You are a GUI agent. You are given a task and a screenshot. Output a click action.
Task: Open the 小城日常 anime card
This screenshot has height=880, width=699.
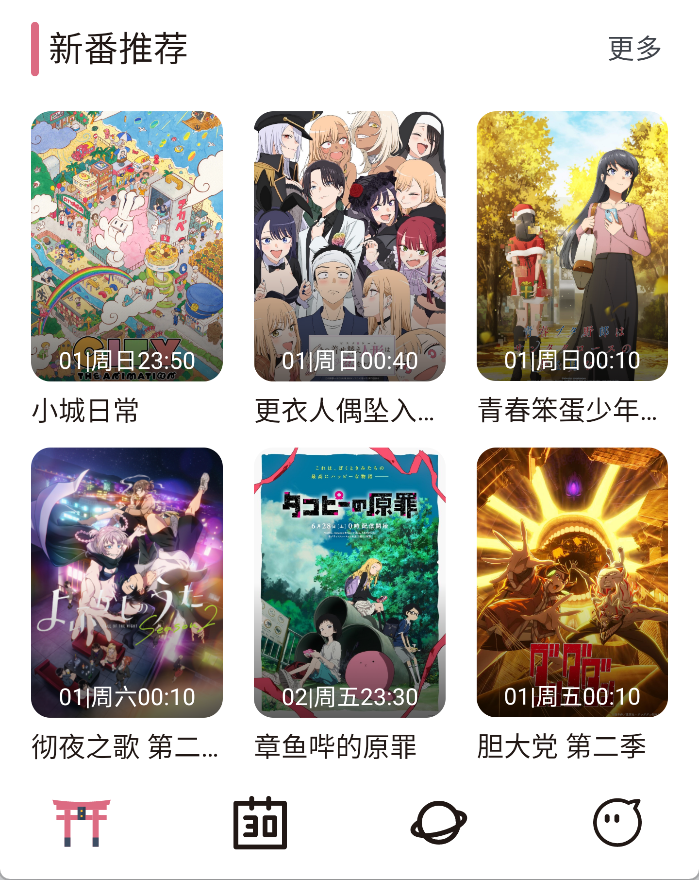pos(127,246)
